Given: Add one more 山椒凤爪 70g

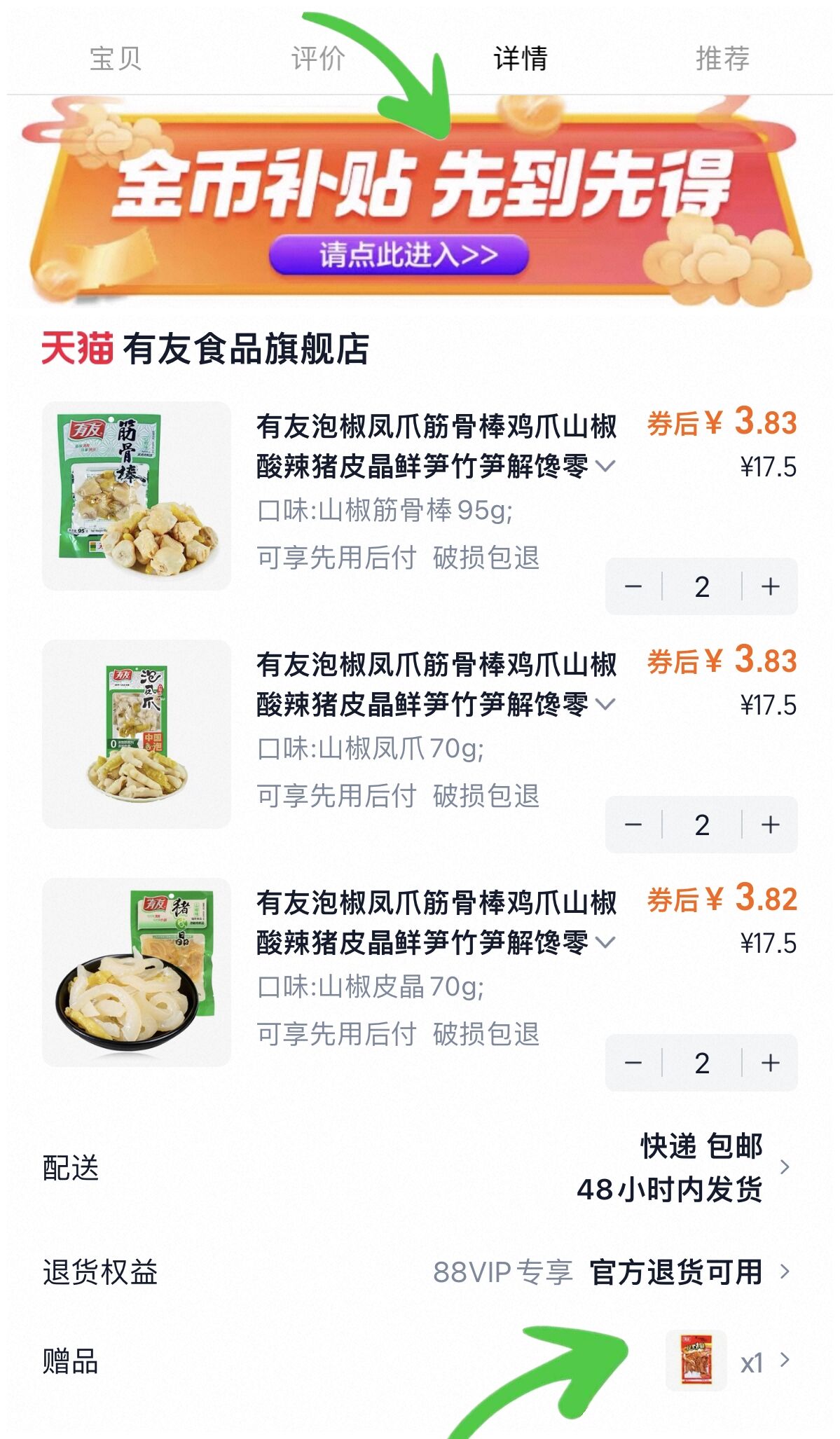Looking at the screenshot, I should 770,825.
